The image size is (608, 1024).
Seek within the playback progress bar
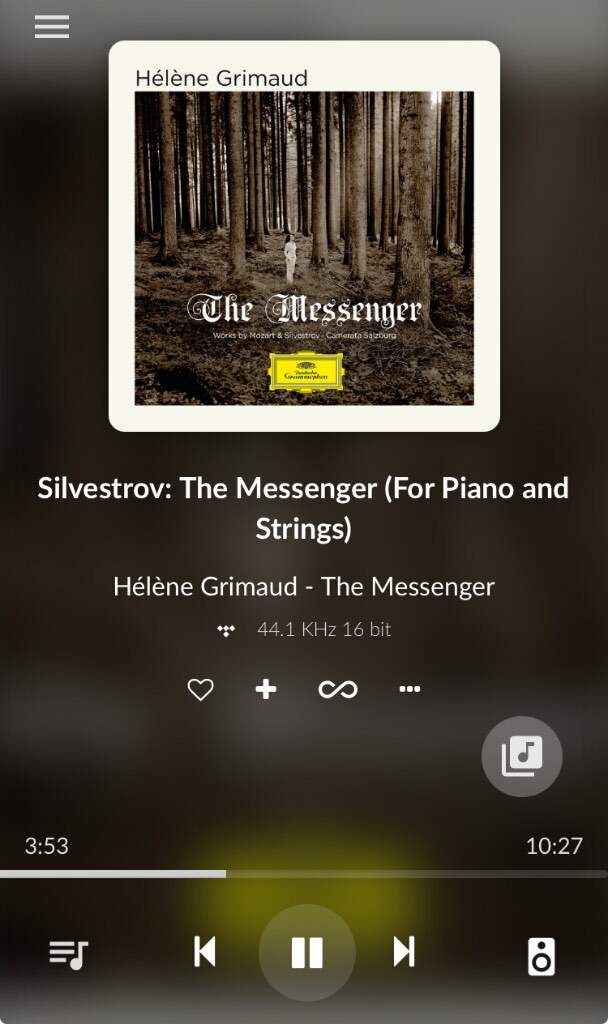304,874
